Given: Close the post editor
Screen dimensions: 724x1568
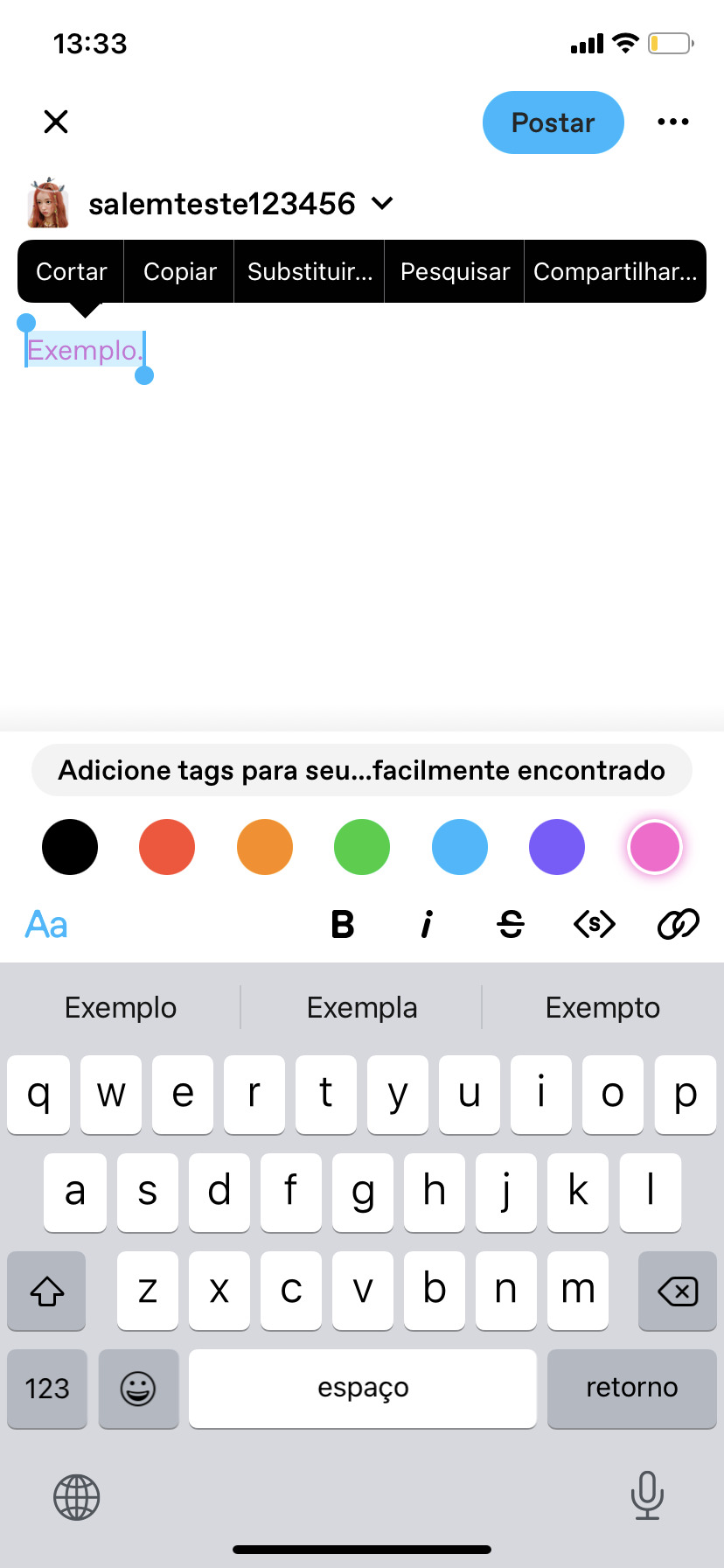Looking at the screenshot, I should coord(56,122).
